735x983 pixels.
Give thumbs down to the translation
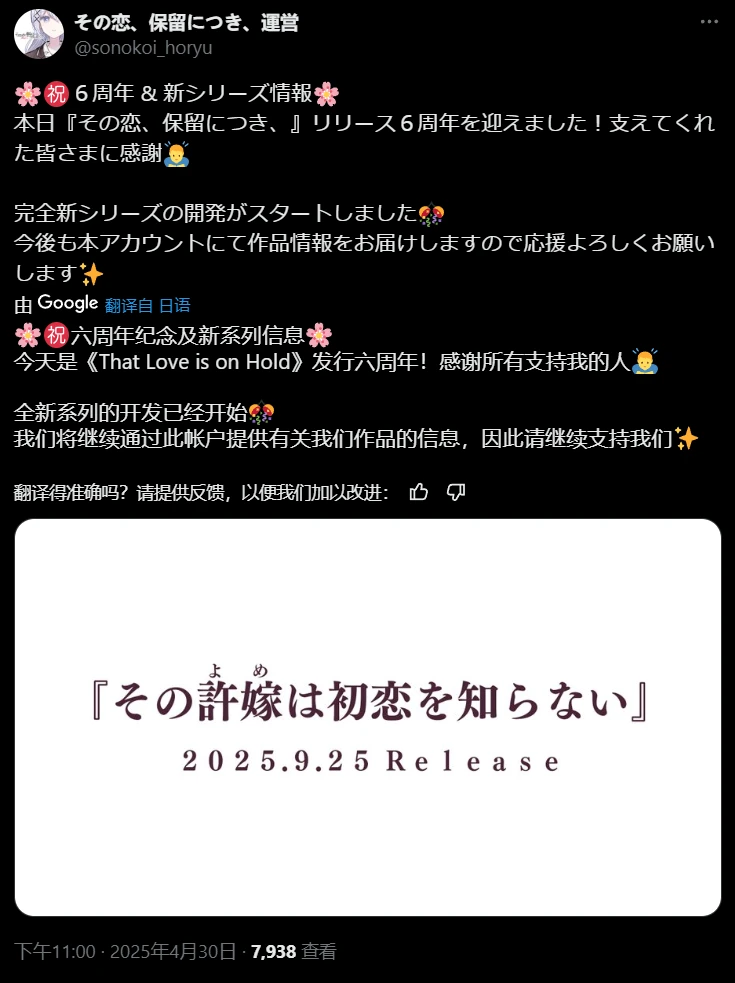pos(456,492)
